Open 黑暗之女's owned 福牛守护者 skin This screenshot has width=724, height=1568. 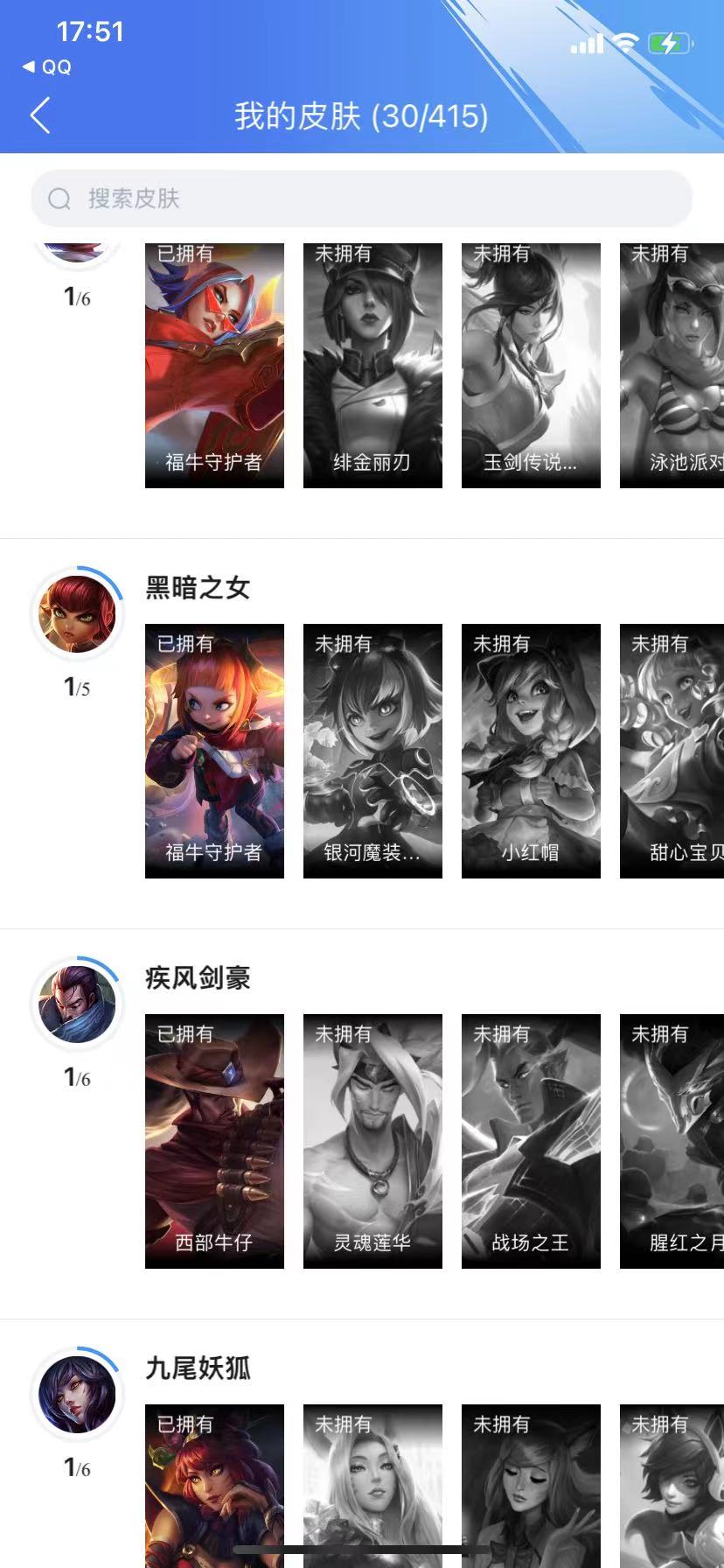[x=214, y=751]
